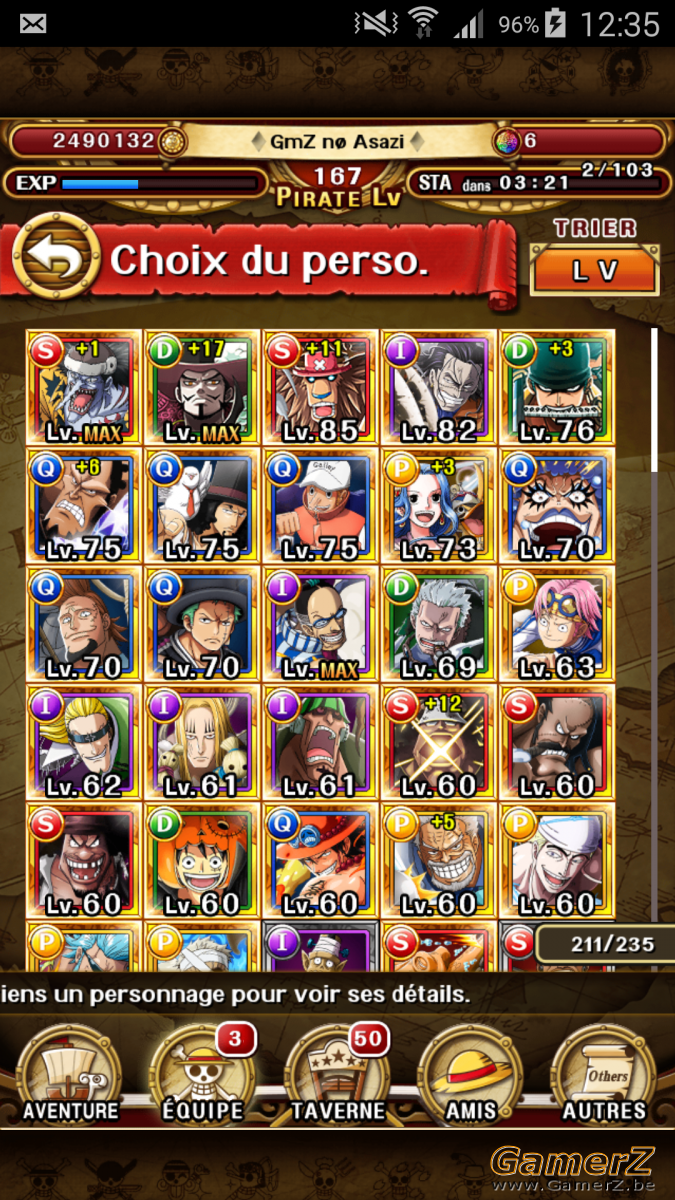Pick the Lv.60 character with +5

point(439,860)
